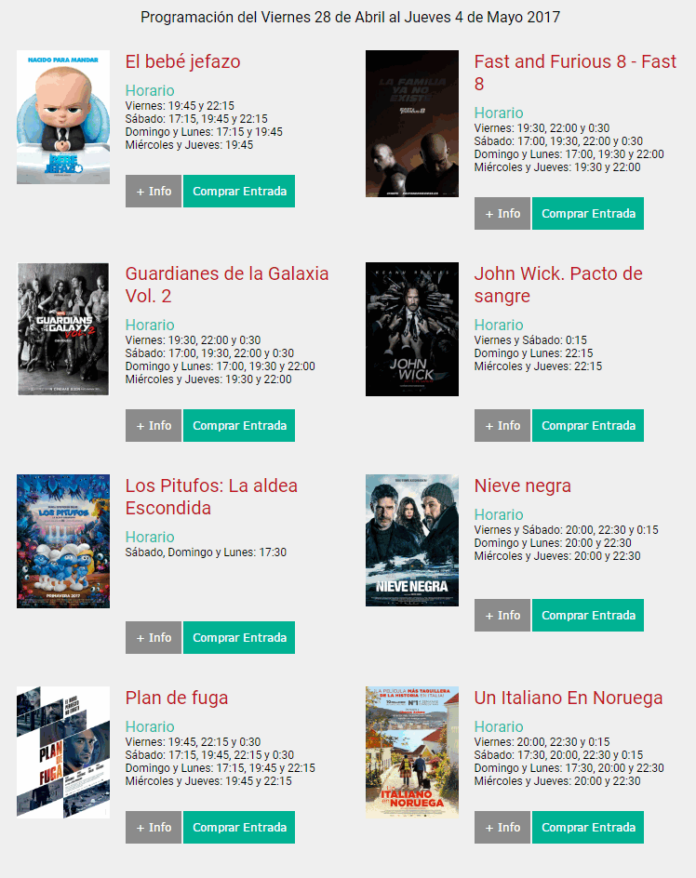Show + Info for John Wick. Pacto de sangre

tap(502, 426)
